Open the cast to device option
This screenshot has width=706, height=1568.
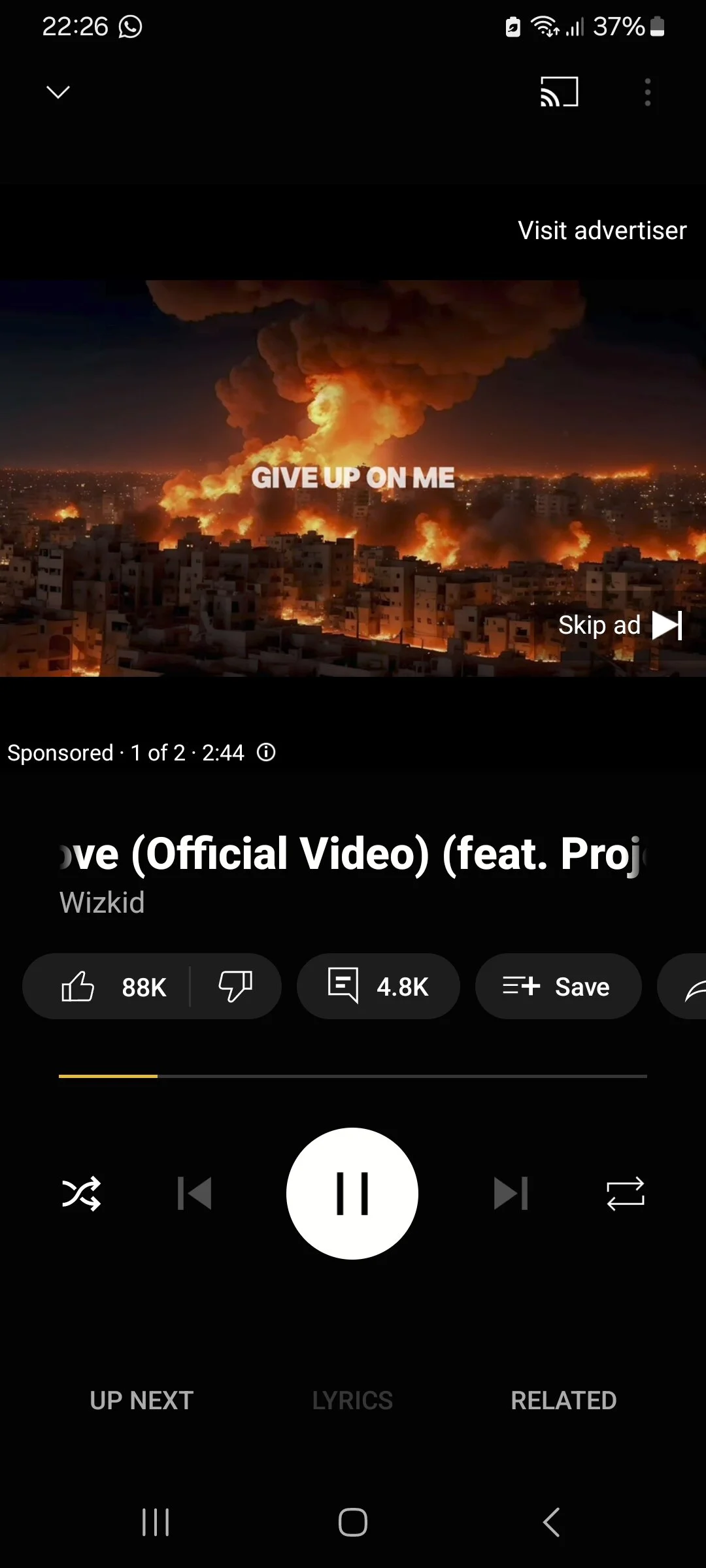click(x=559, y=92)
